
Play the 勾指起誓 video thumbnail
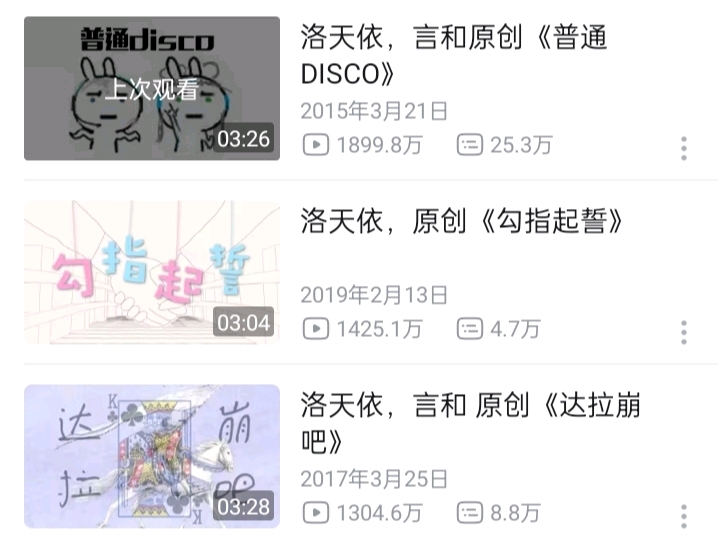pyautogui.click(x=152, y=272)
